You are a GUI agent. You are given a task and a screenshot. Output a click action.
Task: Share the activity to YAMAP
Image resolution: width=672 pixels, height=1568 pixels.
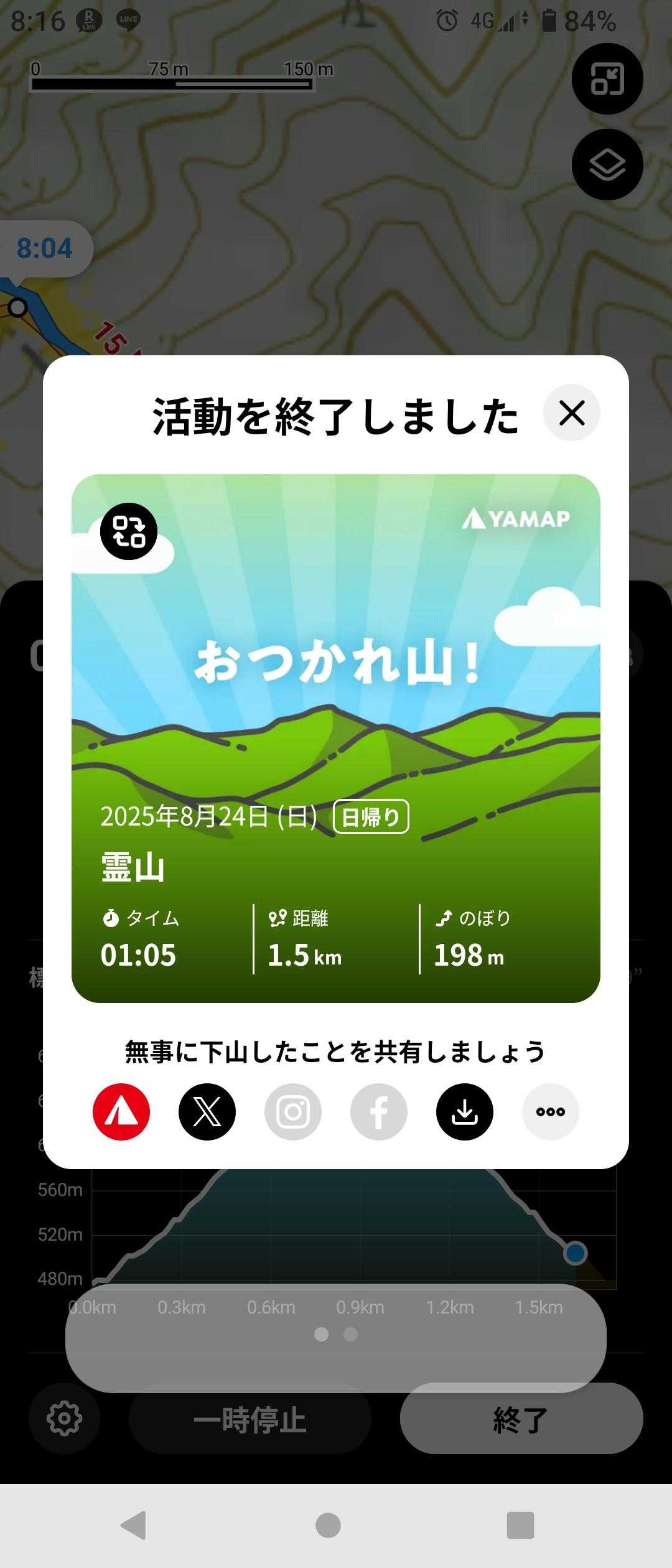(121, 1112)
